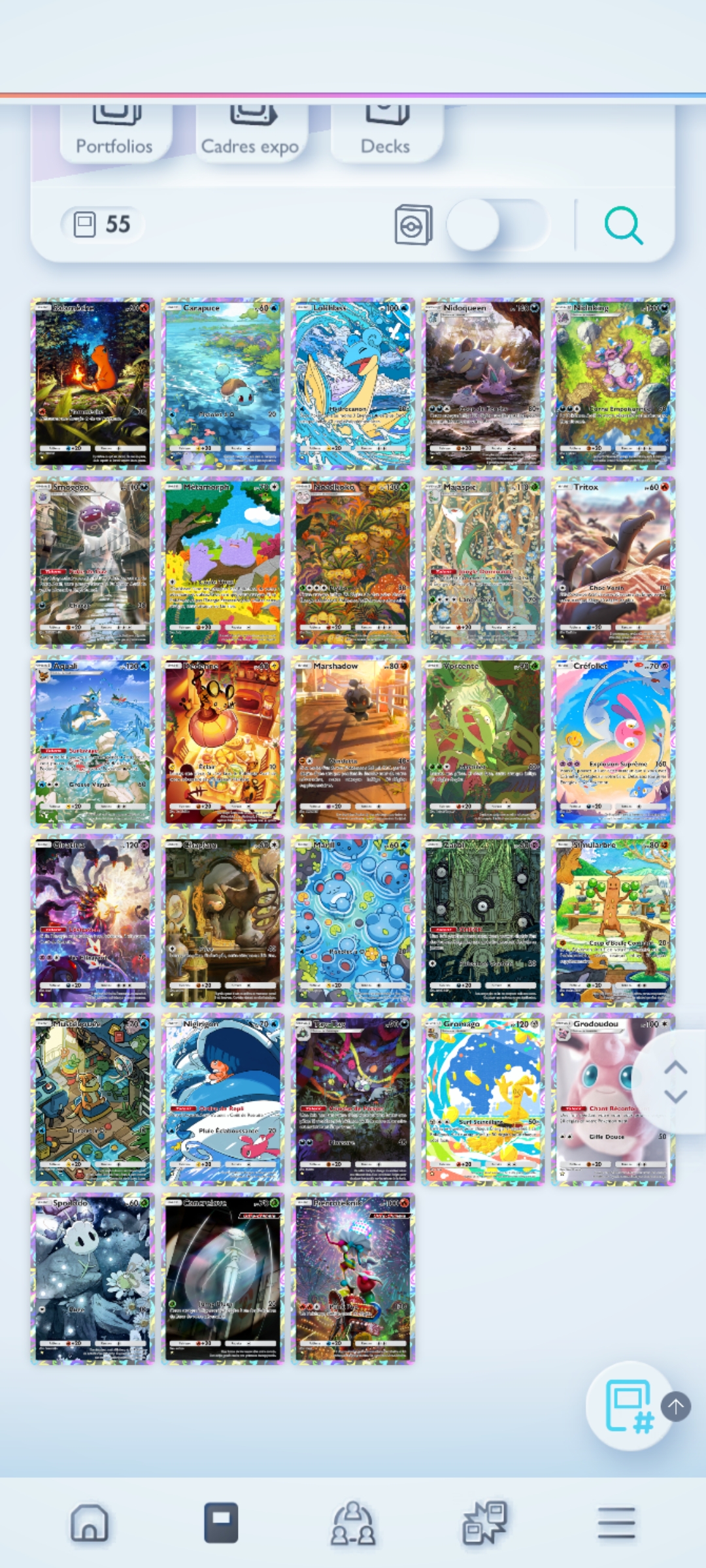Open the Decks section
This screenshot has width=706, height=1568.
pos(386,135)
